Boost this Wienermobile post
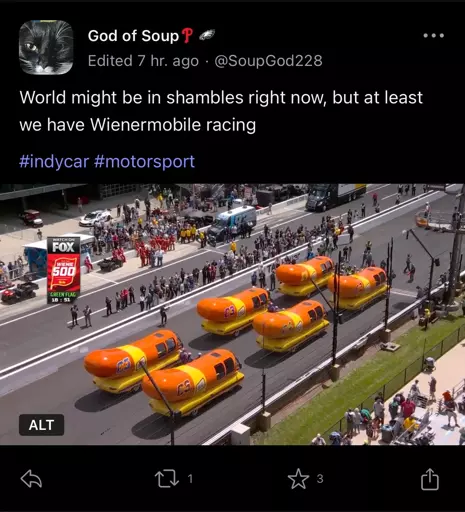The width and height of the screenshot is (465, 512). [167, 479]
